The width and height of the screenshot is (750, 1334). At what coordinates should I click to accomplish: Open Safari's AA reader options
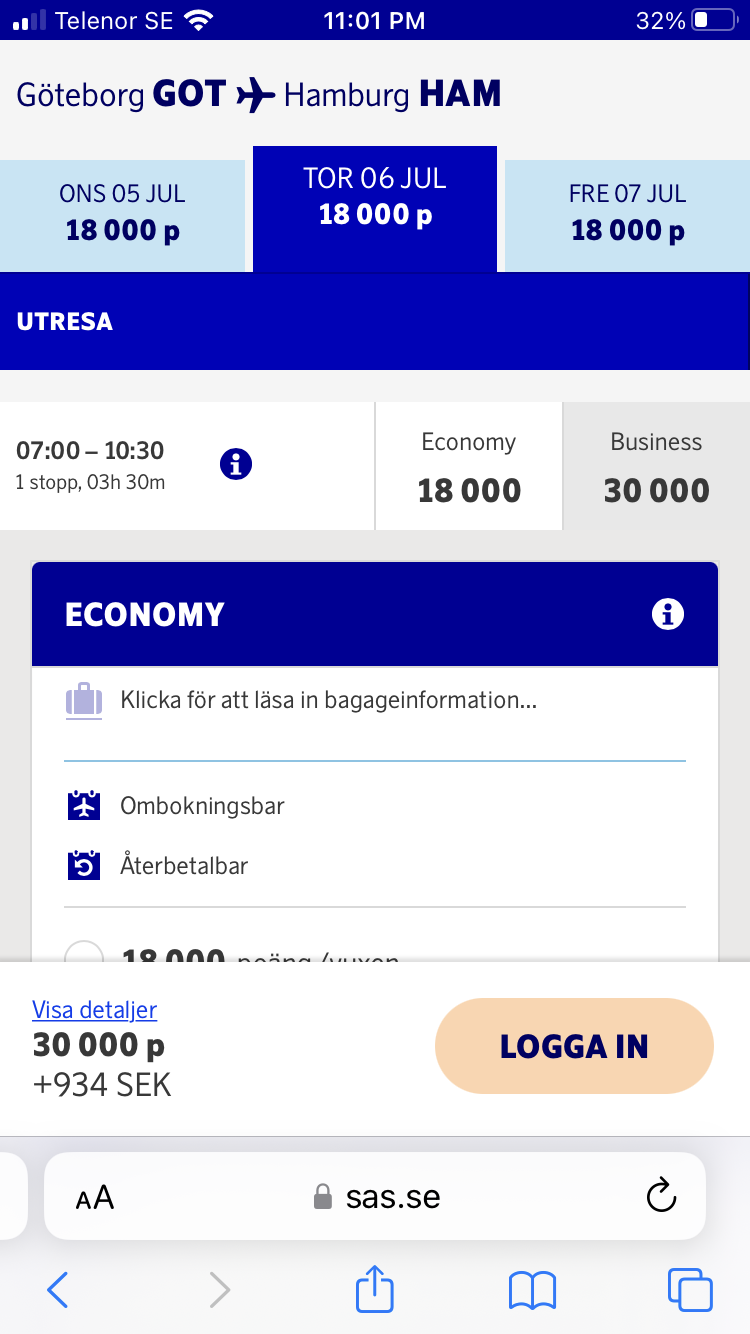(x=95, y=1197)
